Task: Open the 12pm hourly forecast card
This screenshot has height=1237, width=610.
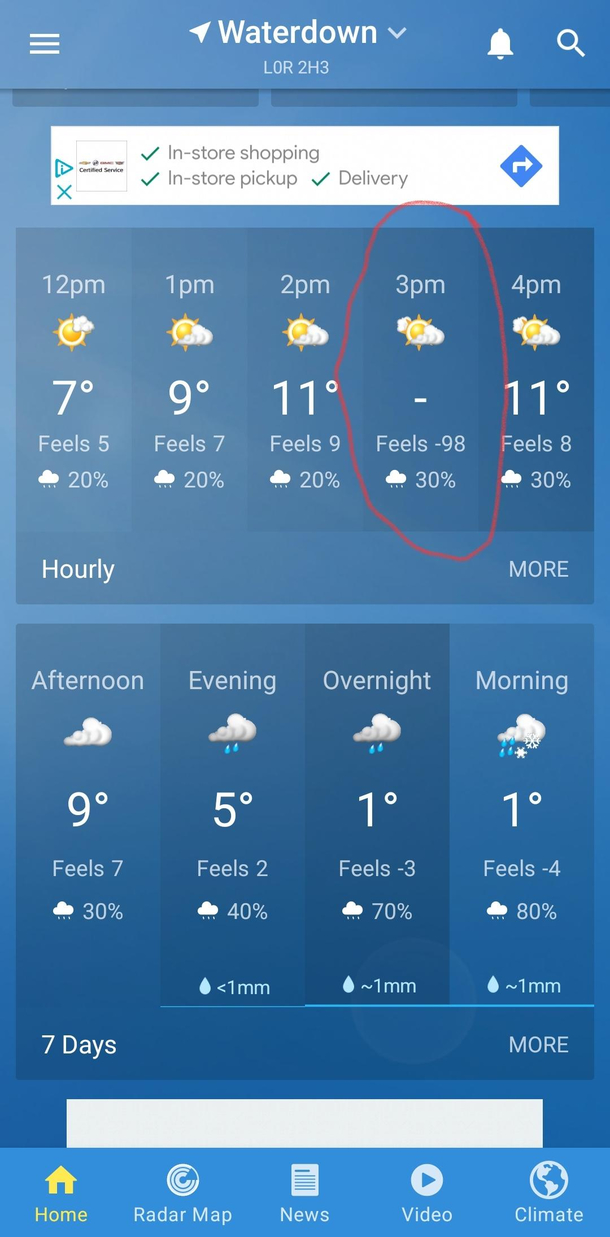Action: [x=74, y=380]
